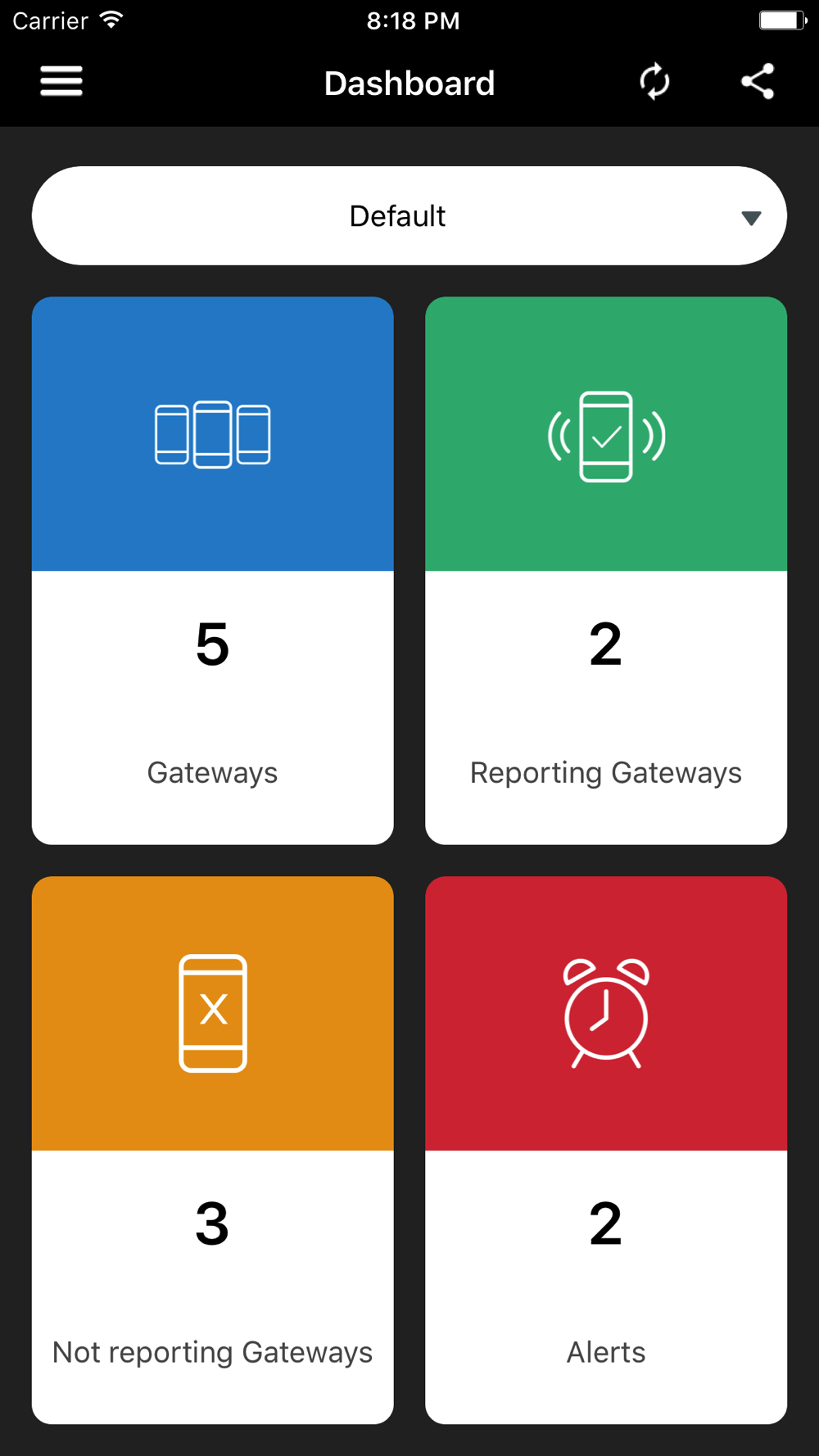Open the Gateways card
The height and width of the screenshot is (1456, 819).
click(213, 571)
